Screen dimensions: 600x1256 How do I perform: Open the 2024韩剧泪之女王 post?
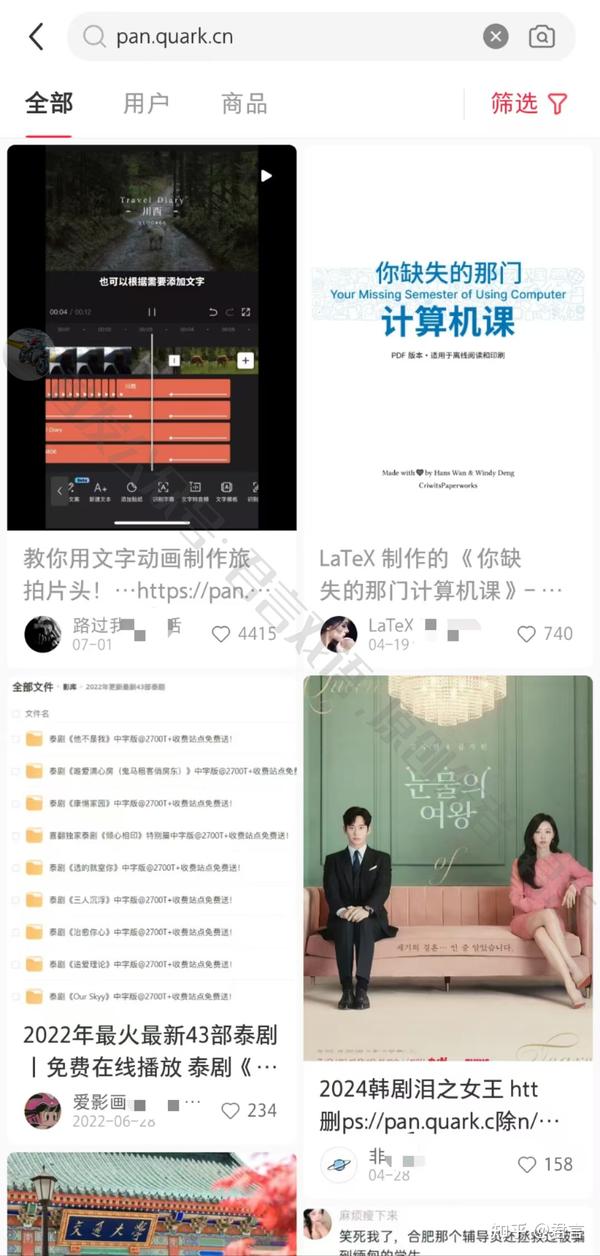tap(448, 868)
